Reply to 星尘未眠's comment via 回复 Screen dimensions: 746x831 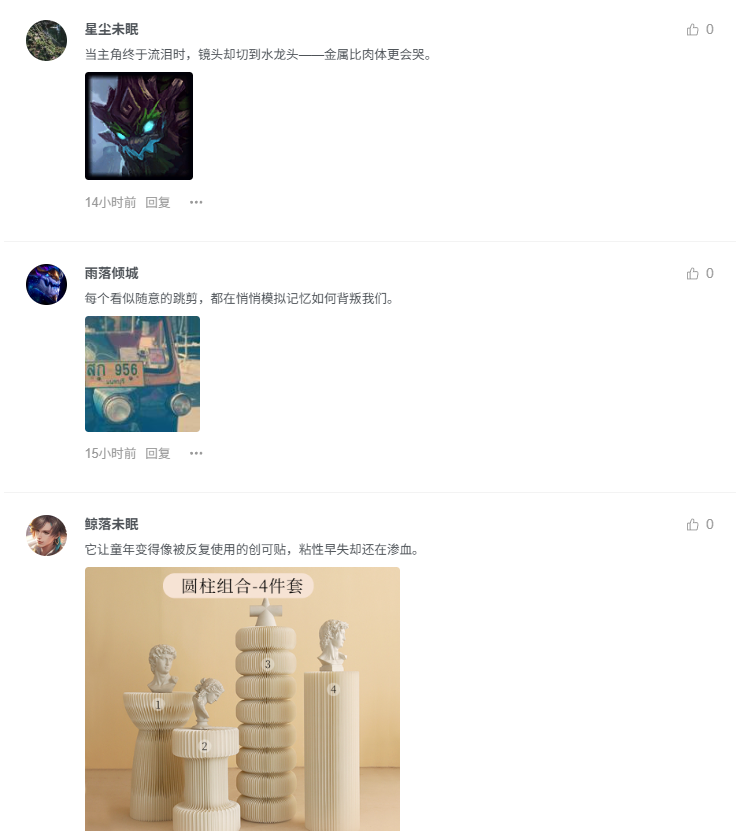(x=158, y=202)
